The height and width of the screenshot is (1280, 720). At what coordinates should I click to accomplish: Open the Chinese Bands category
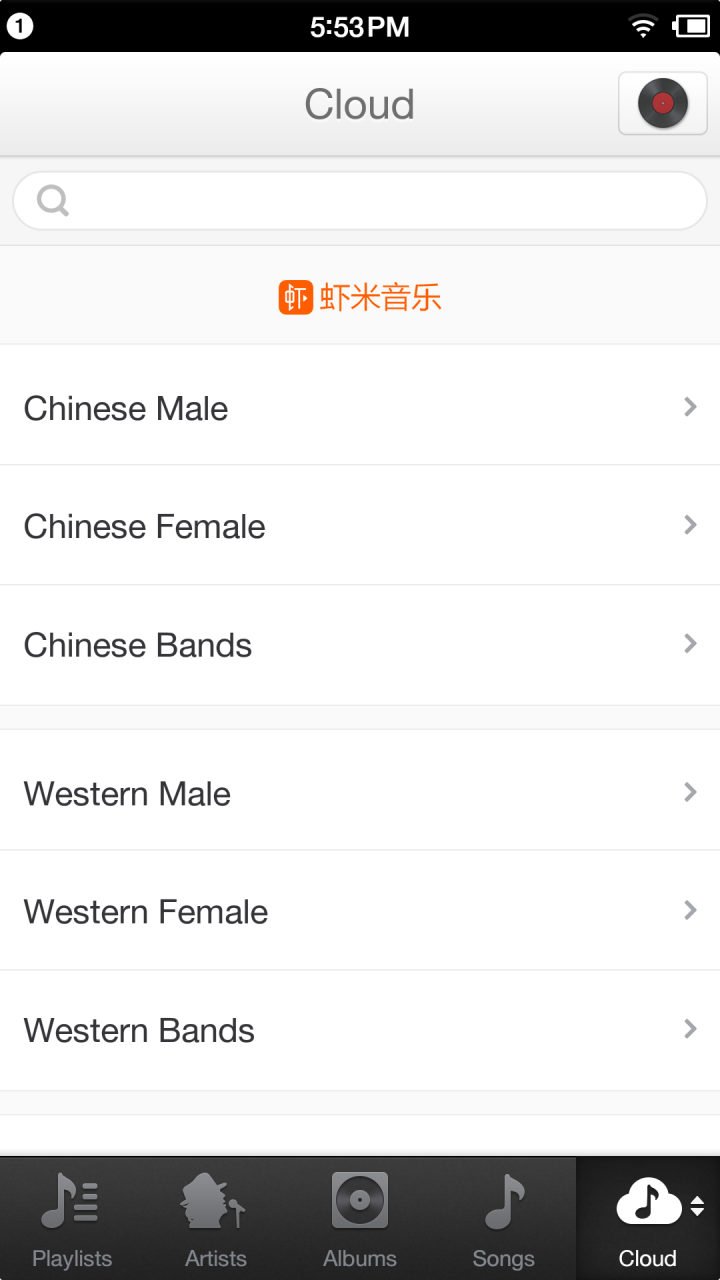[x=360, y=645]
